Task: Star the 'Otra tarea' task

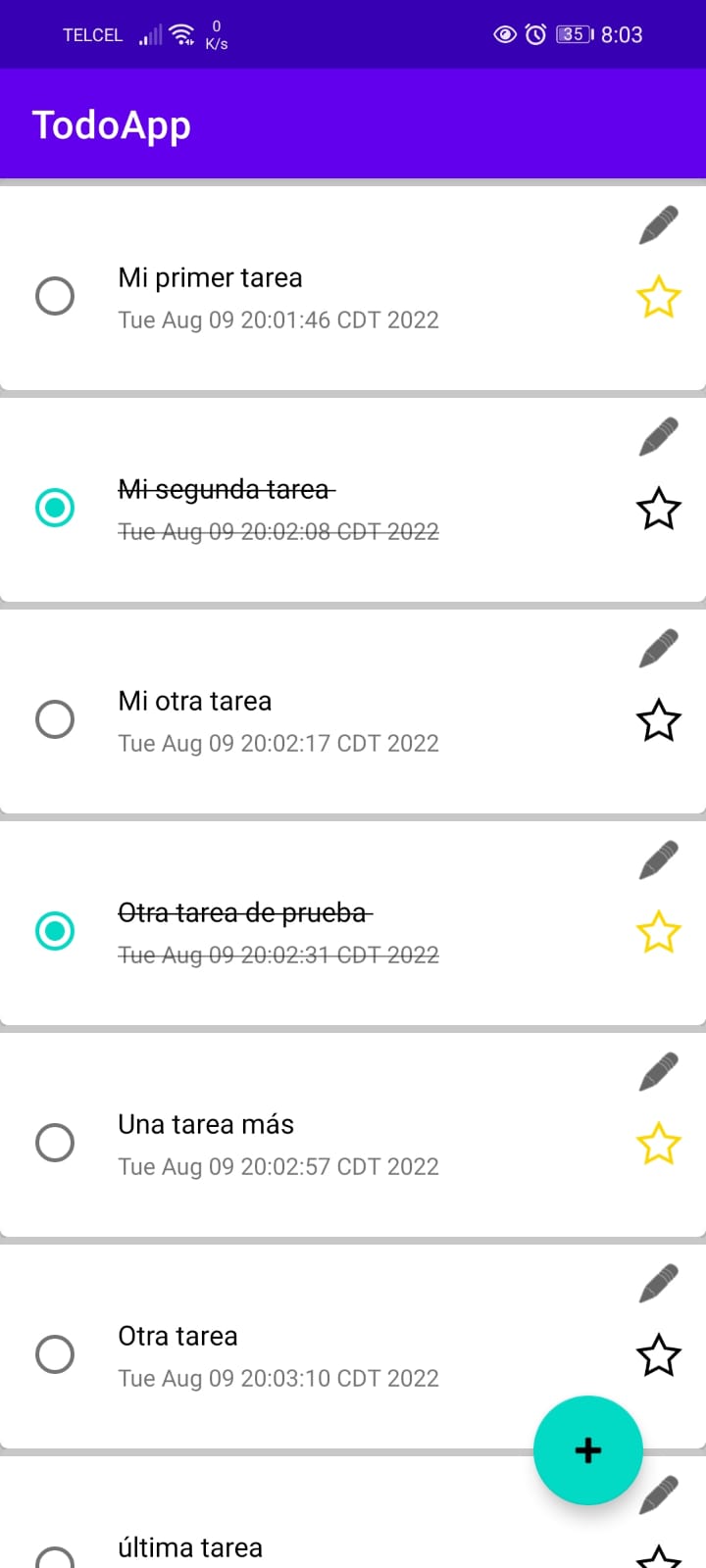Action: [x=659, y=1355]
